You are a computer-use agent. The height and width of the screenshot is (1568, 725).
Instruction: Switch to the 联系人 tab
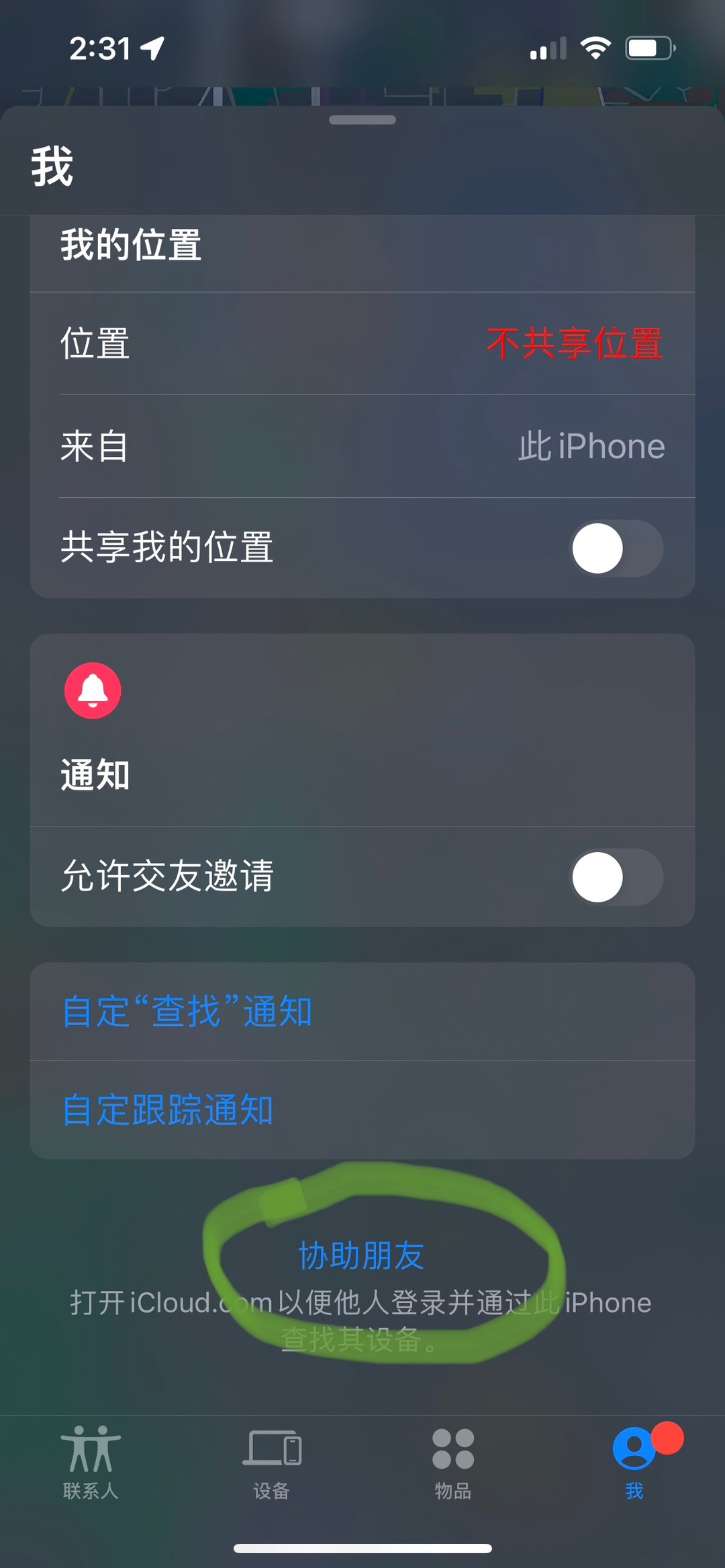pos(91,1463)
